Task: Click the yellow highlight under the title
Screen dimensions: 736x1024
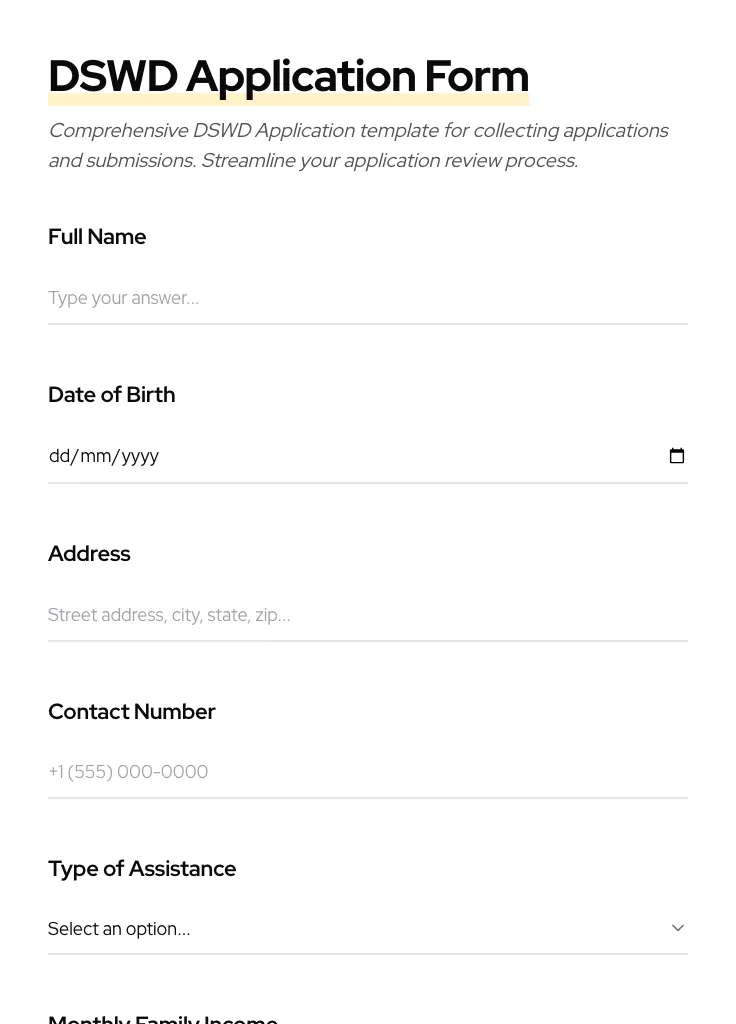Action: 288,97
